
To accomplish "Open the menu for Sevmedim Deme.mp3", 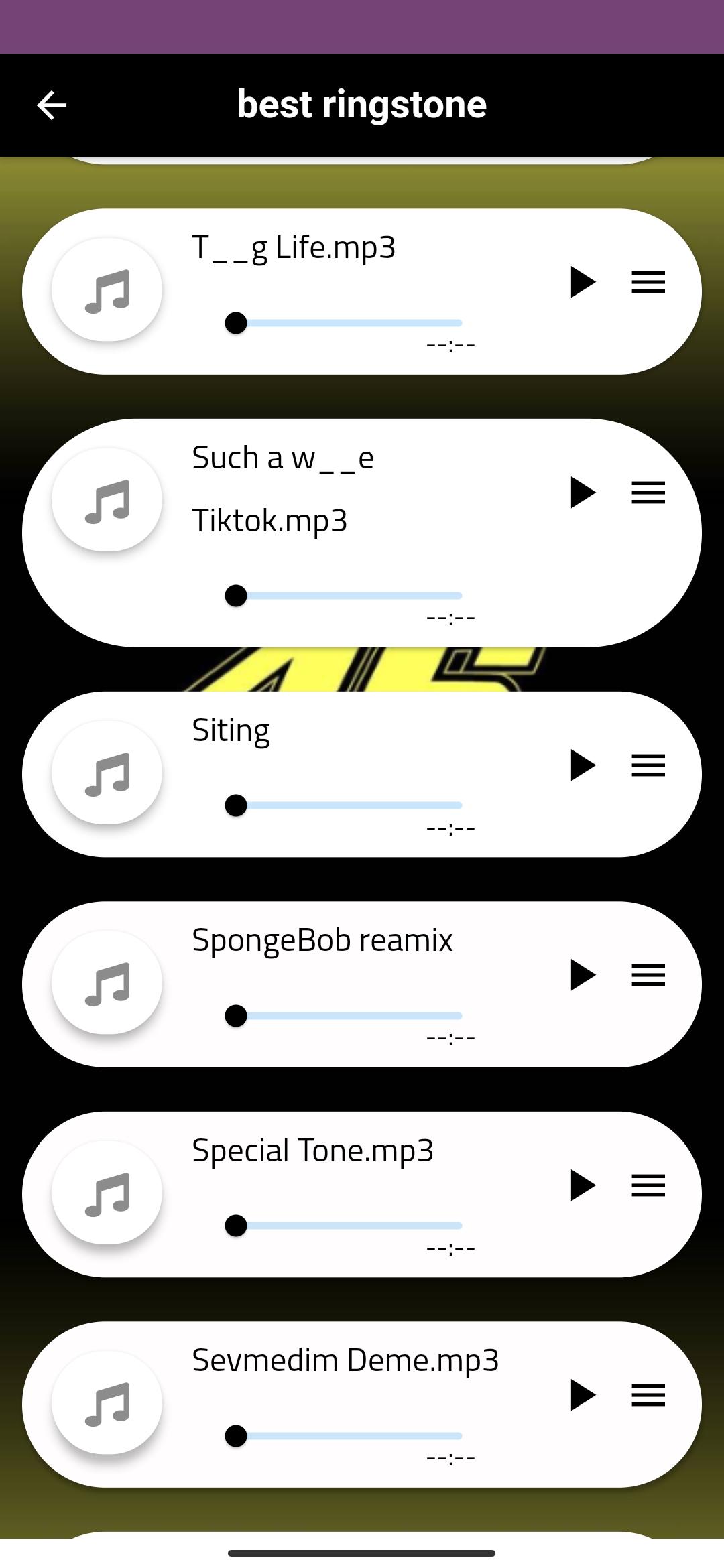I will [x=648, y=1395].
